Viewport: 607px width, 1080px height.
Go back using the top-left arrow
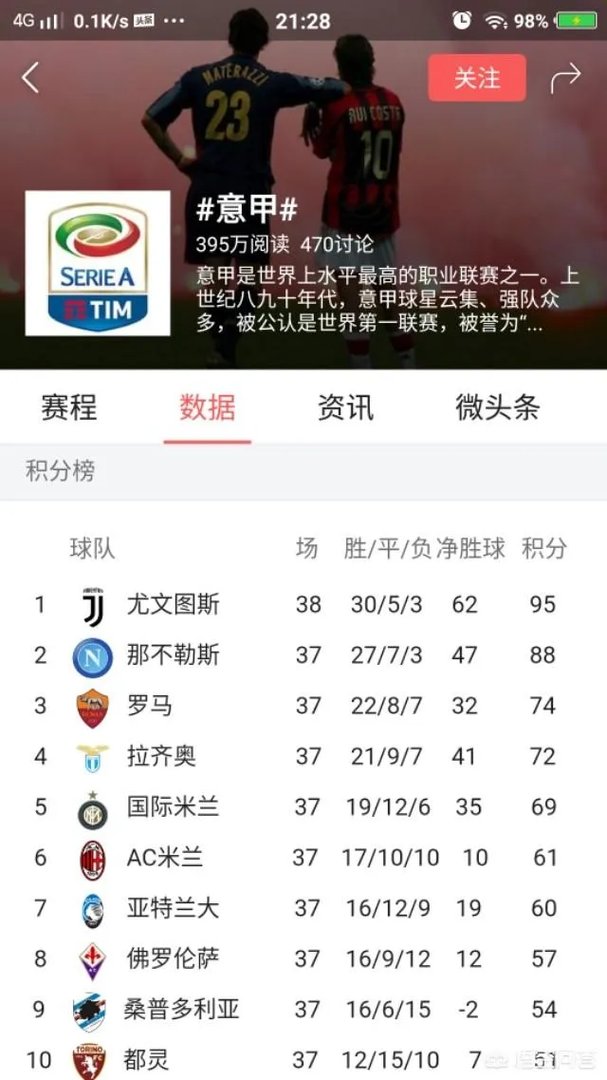pyautogui.click(x=31, y=77)
